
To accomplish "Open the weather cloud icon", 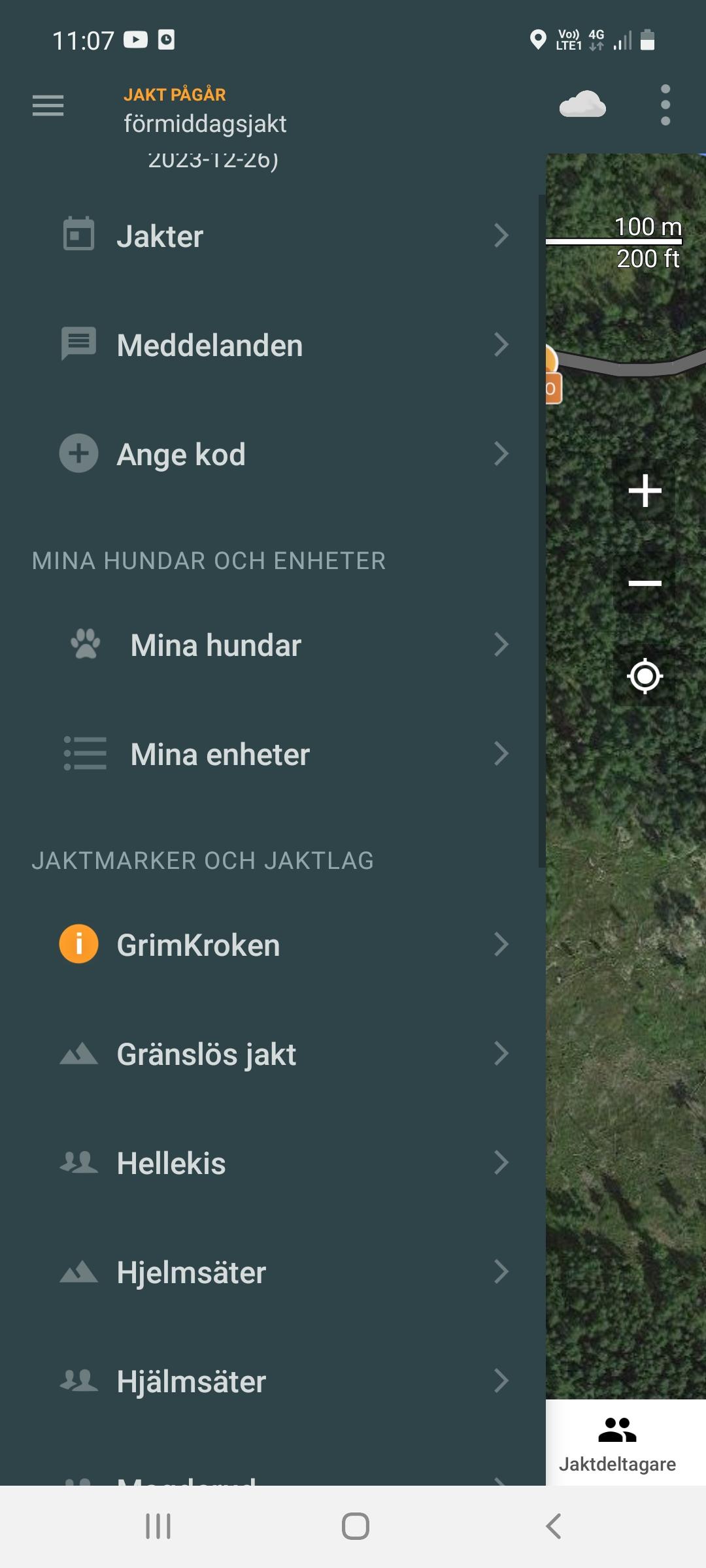I will pyautogui.click(x=582, y=105).
